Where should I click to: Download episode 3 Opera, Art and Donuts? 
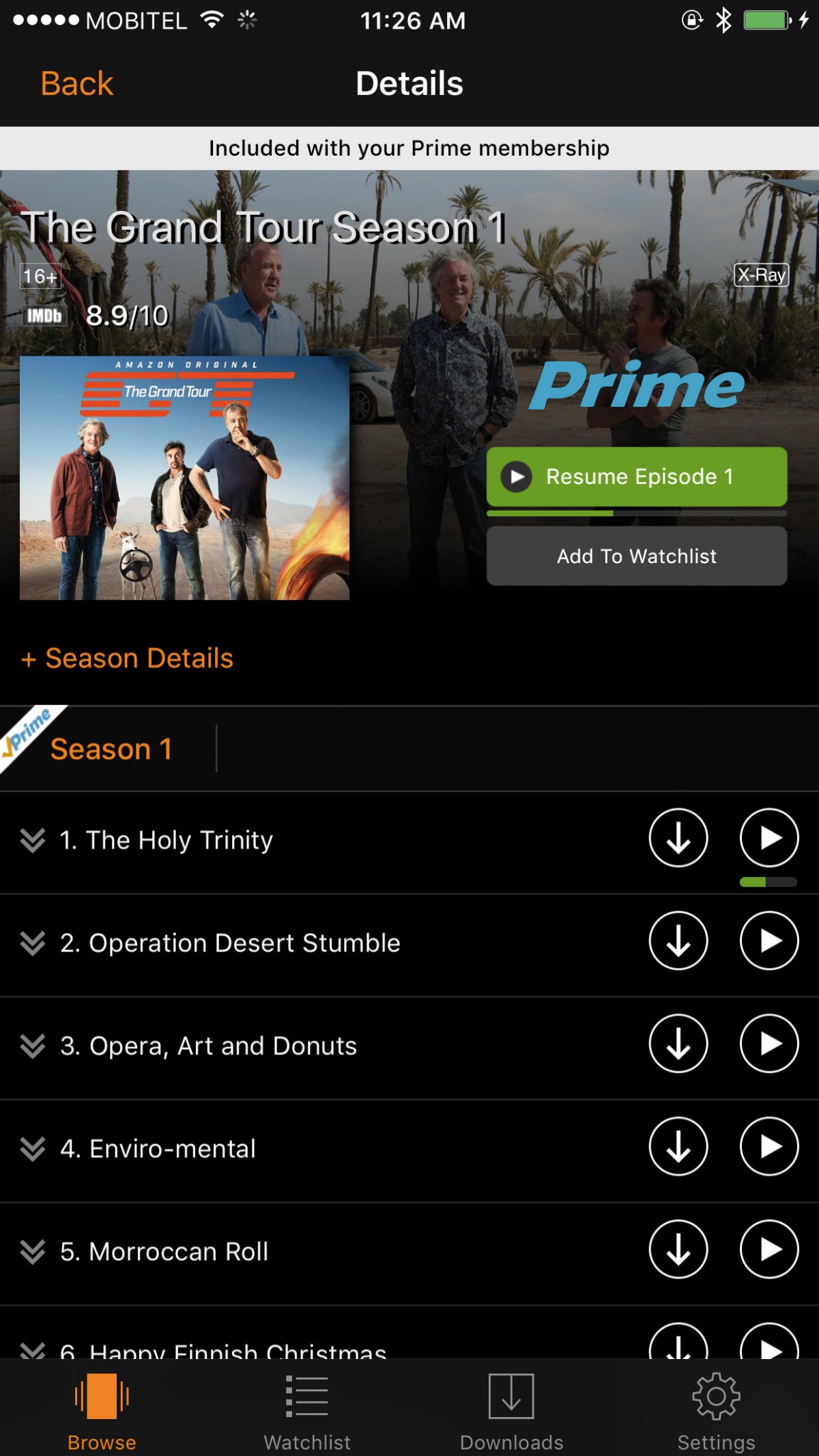pyautogui.click(x=678, y=1044)
